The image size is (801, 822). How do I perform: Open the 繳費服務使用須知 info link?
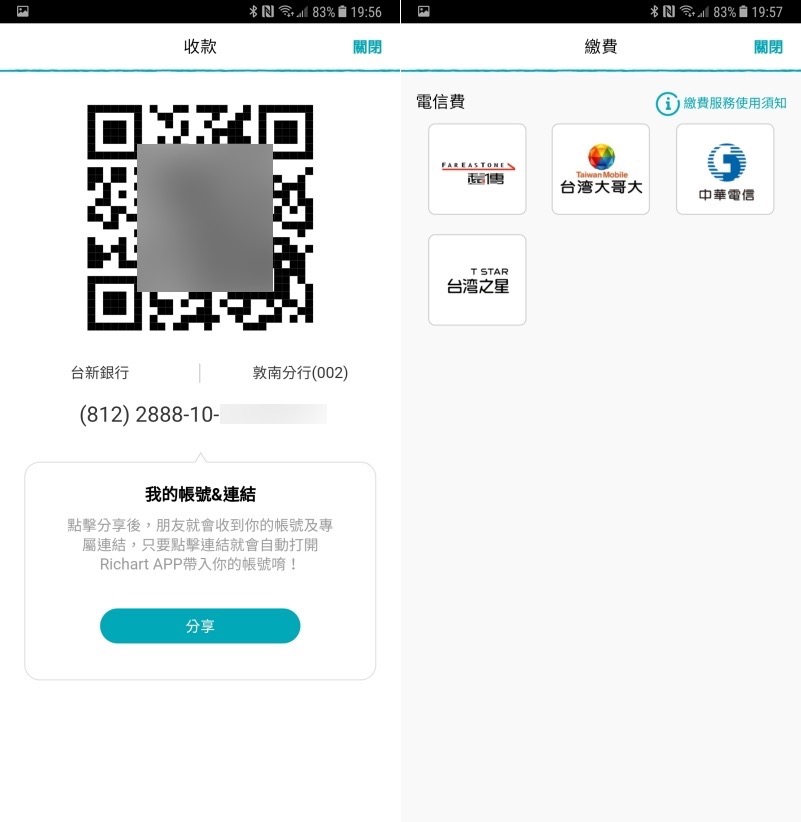click(722, 103)
